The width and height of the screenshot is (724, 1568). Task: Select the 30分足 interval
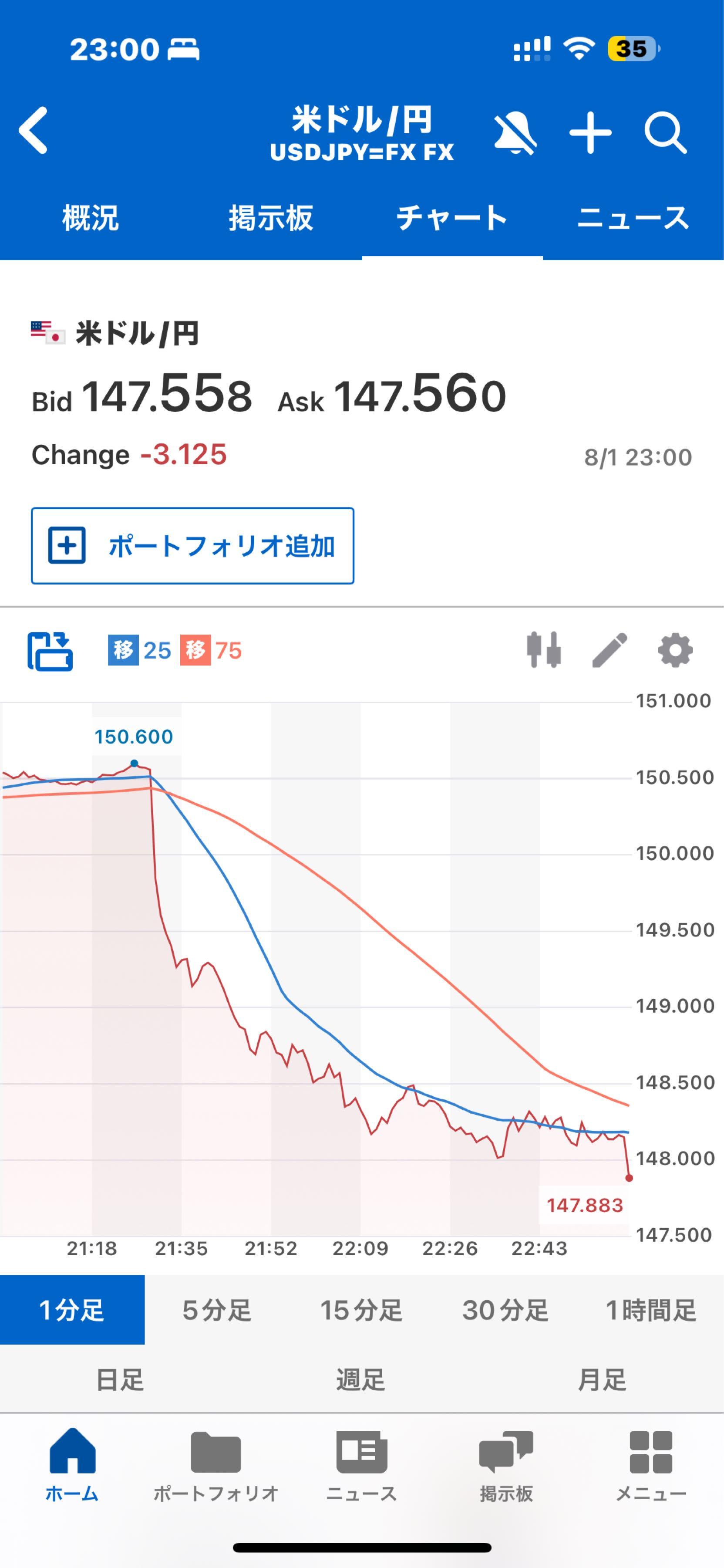coord(505,1311)
